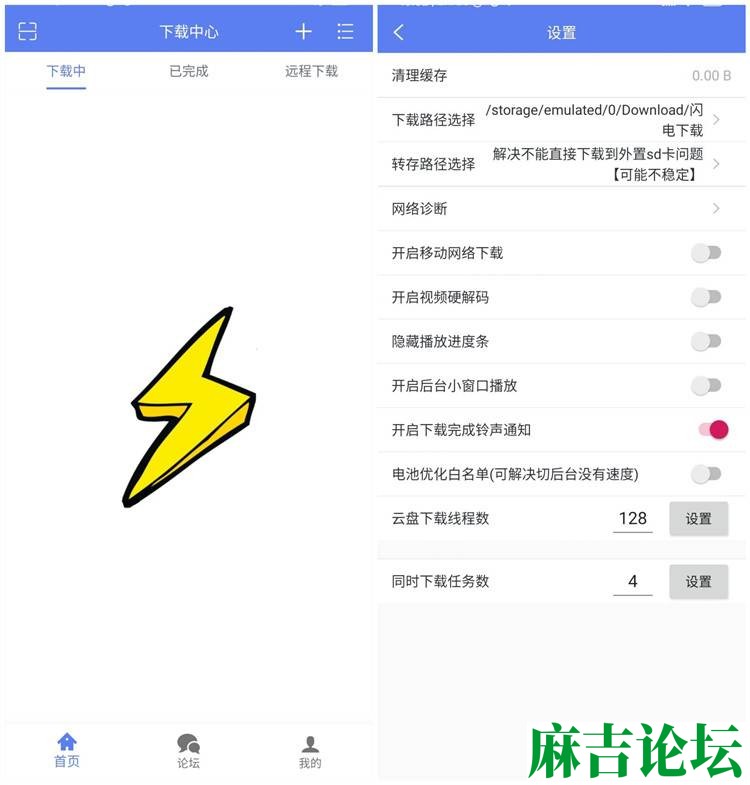Switch to the 远程下载 tab
This screenshot has width=750, height=785.
click(311, 71)
